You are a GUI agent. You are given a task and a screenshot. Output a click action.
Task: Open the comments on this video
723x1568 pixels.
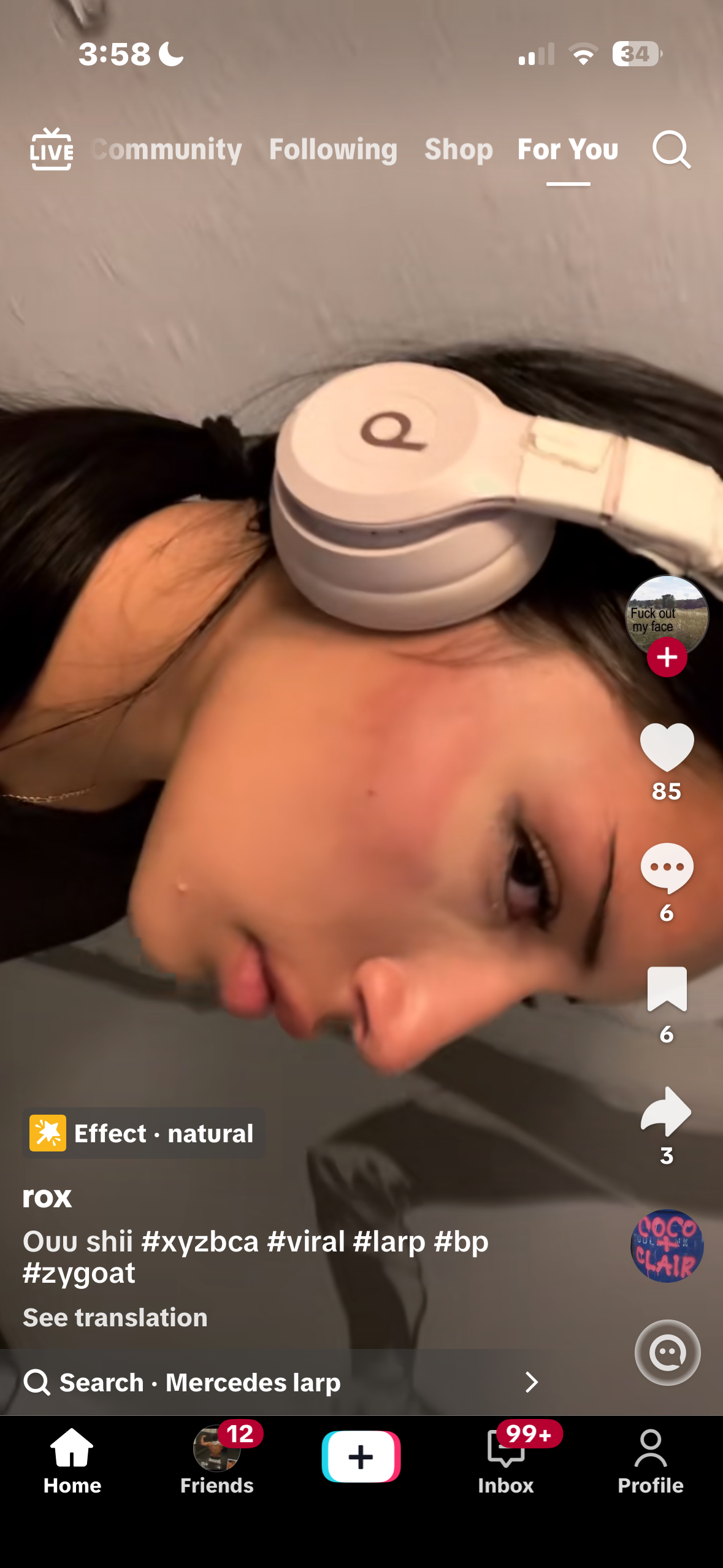(x=667, y=867)
